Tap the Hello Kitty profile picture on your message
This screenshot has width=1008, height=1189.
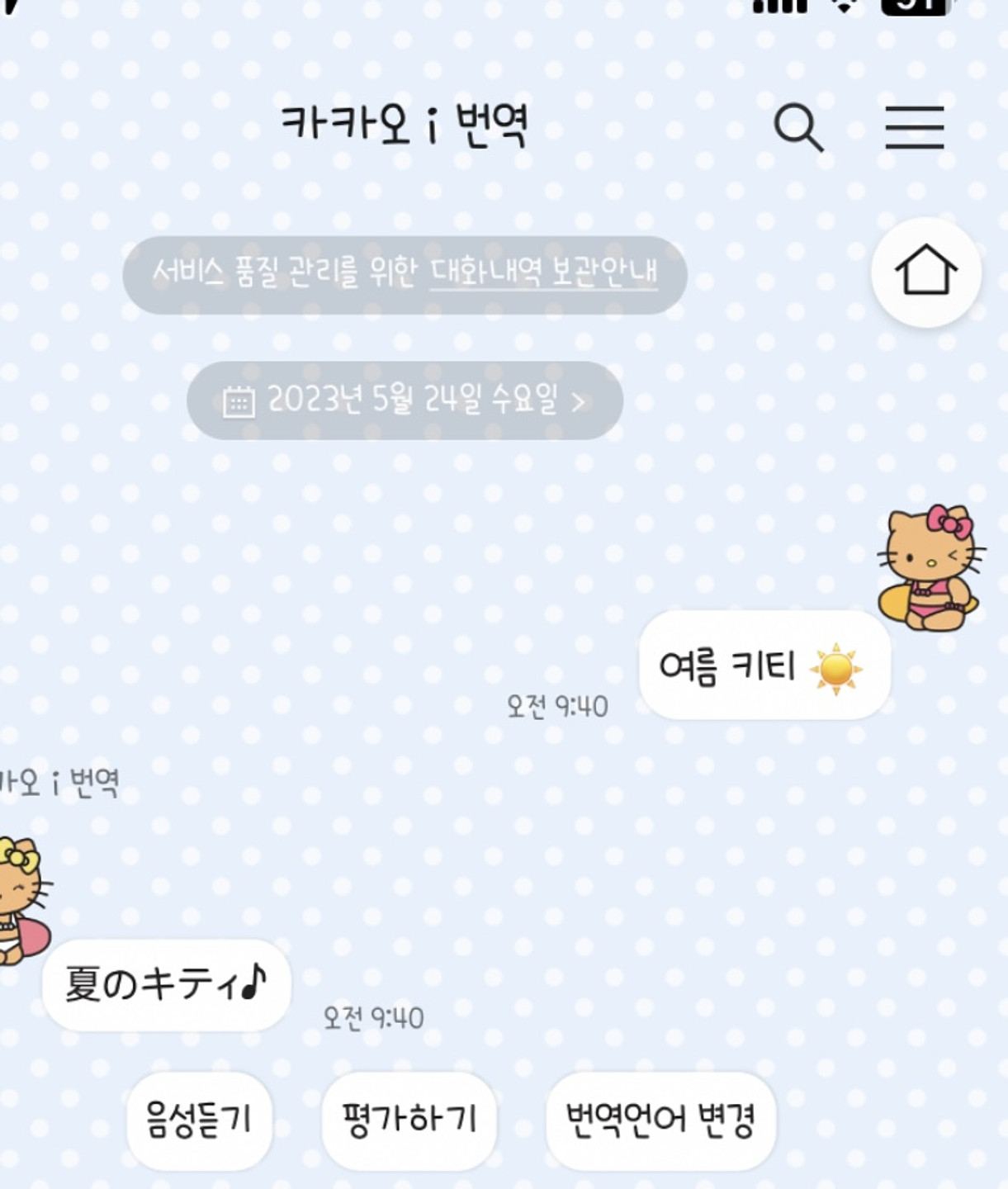coord(931,568)
